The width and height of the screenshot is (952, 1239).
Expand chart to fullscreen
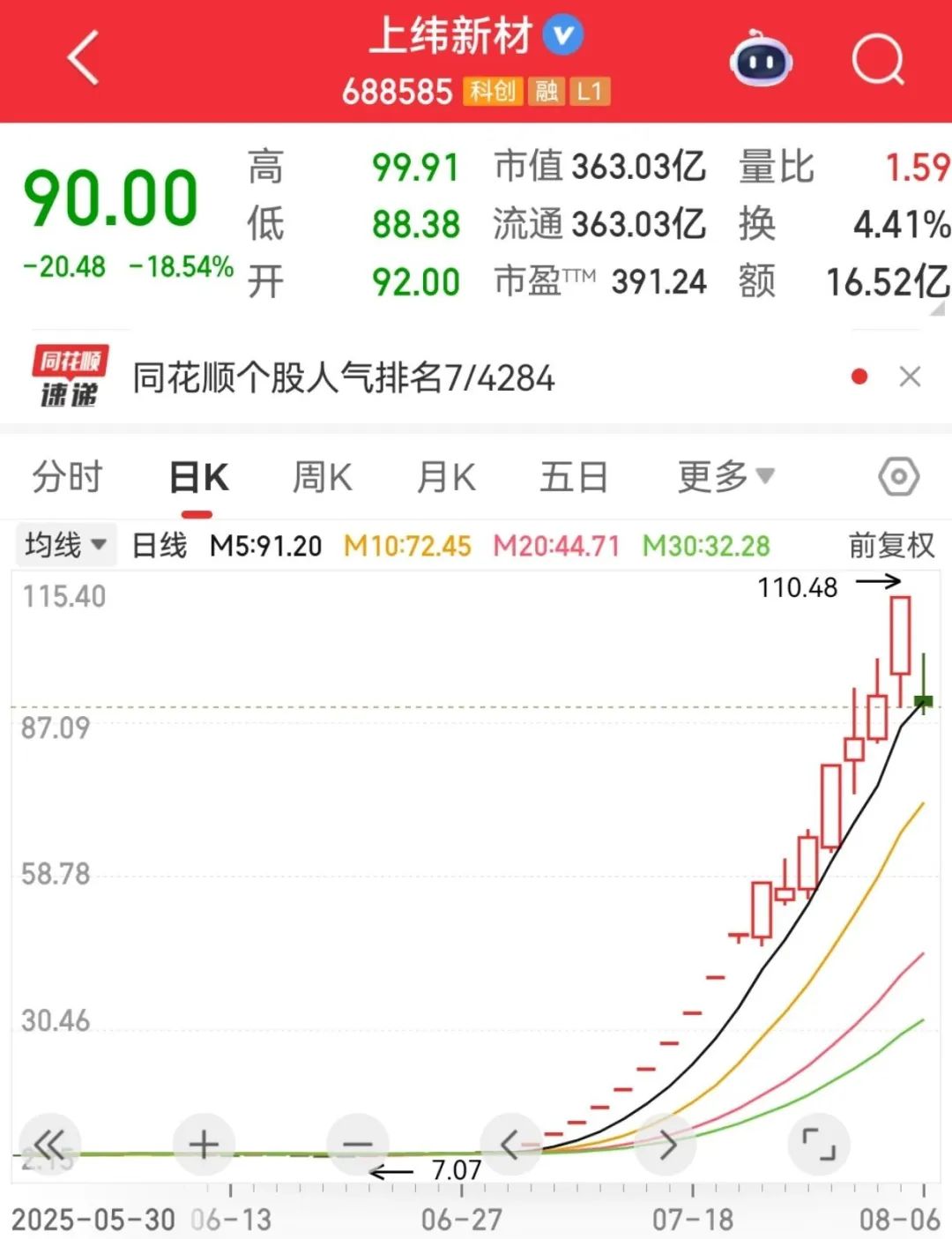pos(818,1145)
